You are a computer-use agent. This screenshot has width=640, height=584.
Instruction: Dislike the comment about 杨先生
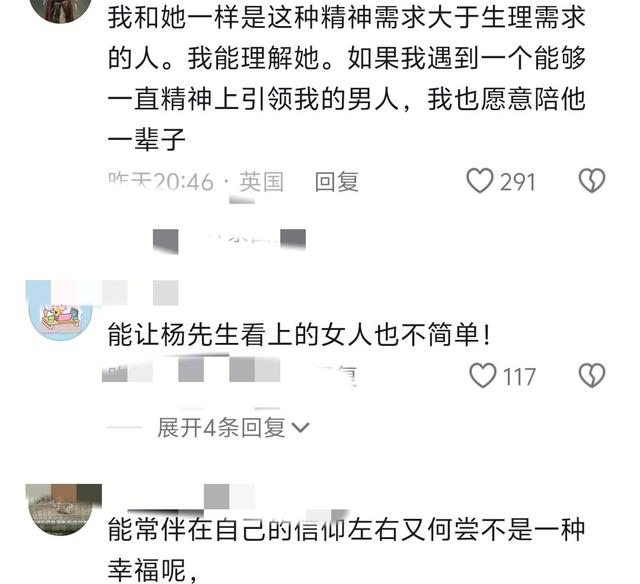(592, 376)
